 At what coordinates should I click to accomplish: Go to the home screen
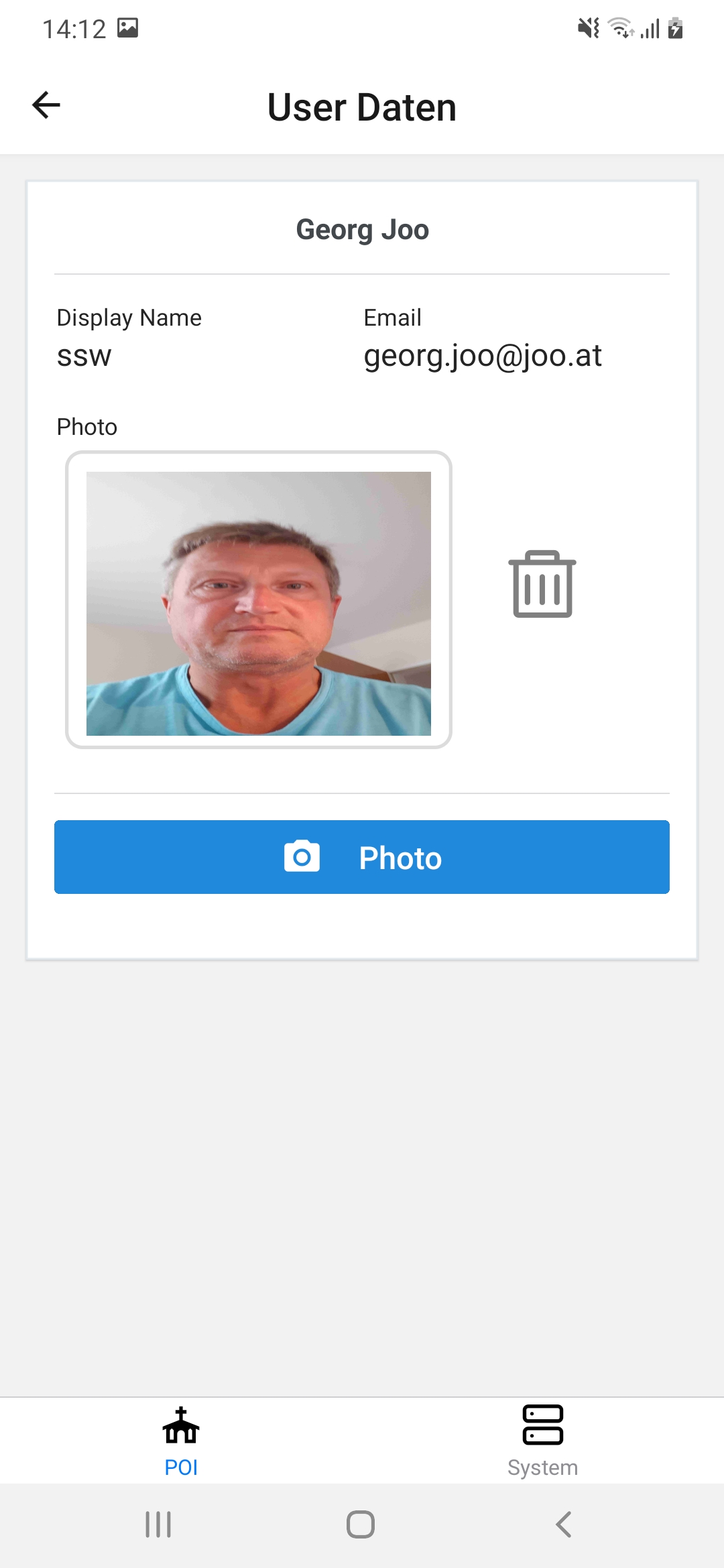pos(361,1524)
